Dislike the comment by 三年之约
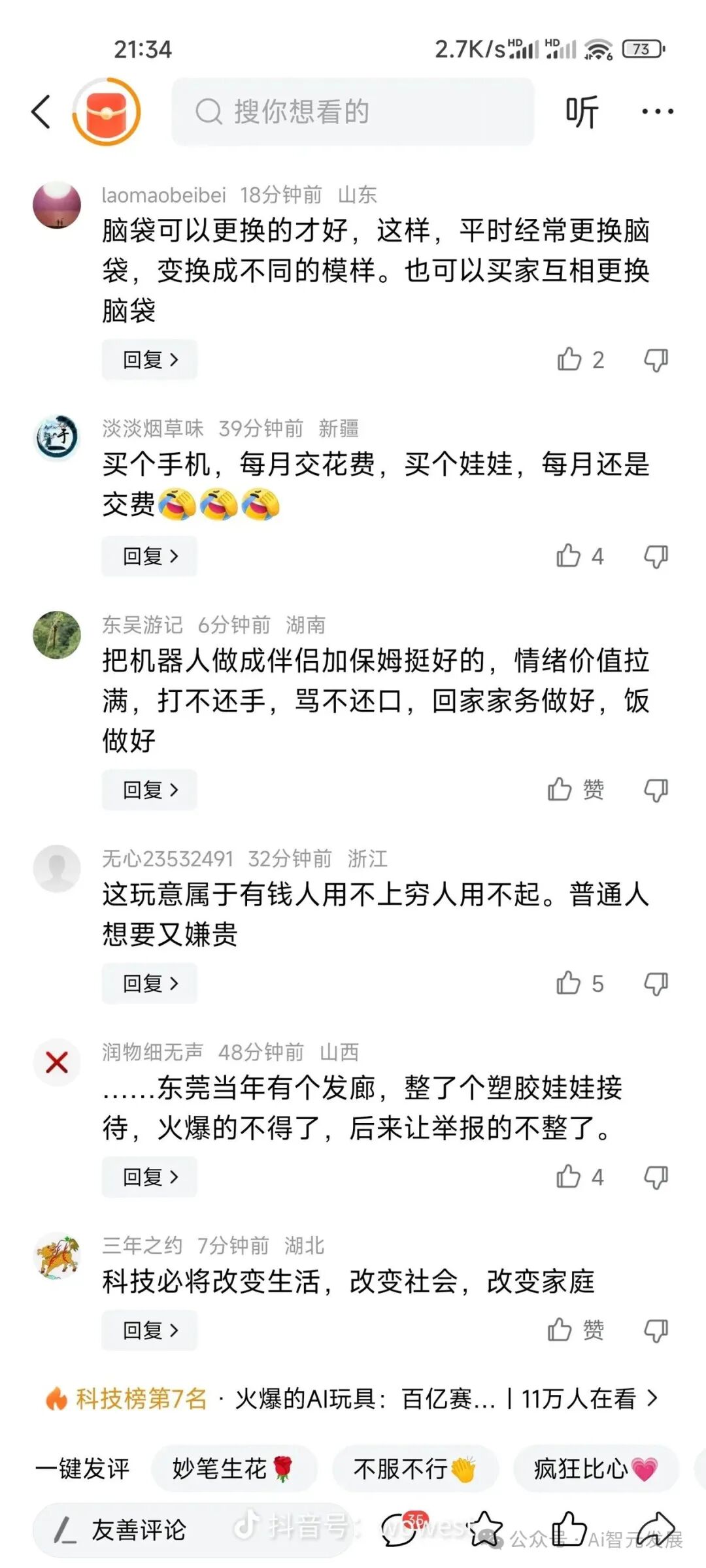Screen dimensions: 706x1568 click(656, 1330)
